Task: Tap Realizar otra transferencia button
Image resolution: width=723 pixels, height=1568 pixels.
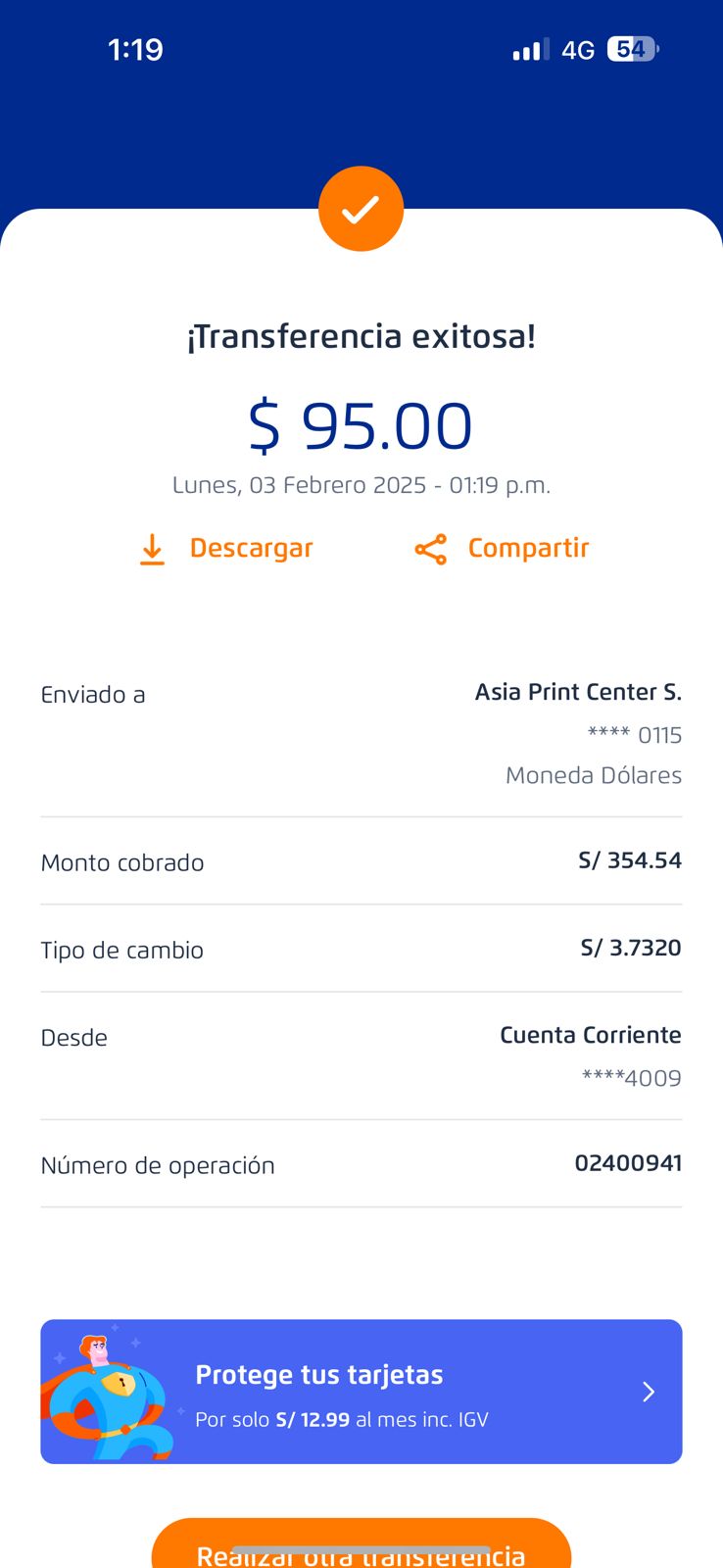Action: click(361, 1546)
